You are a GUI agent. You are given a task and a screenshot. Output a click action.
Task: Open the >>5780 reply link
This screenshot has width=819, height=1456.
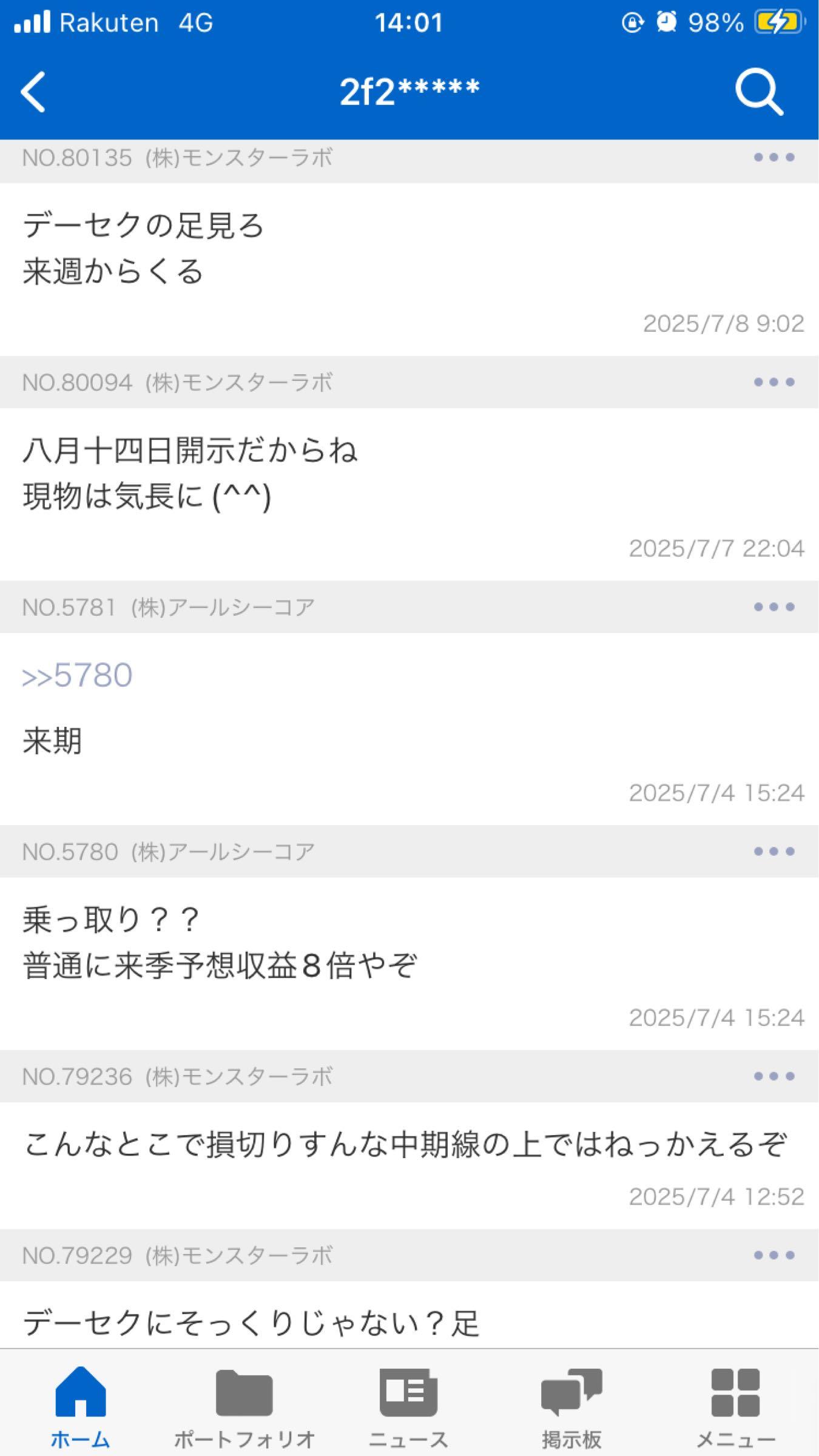pyautogui.click(x=76, y=675)
